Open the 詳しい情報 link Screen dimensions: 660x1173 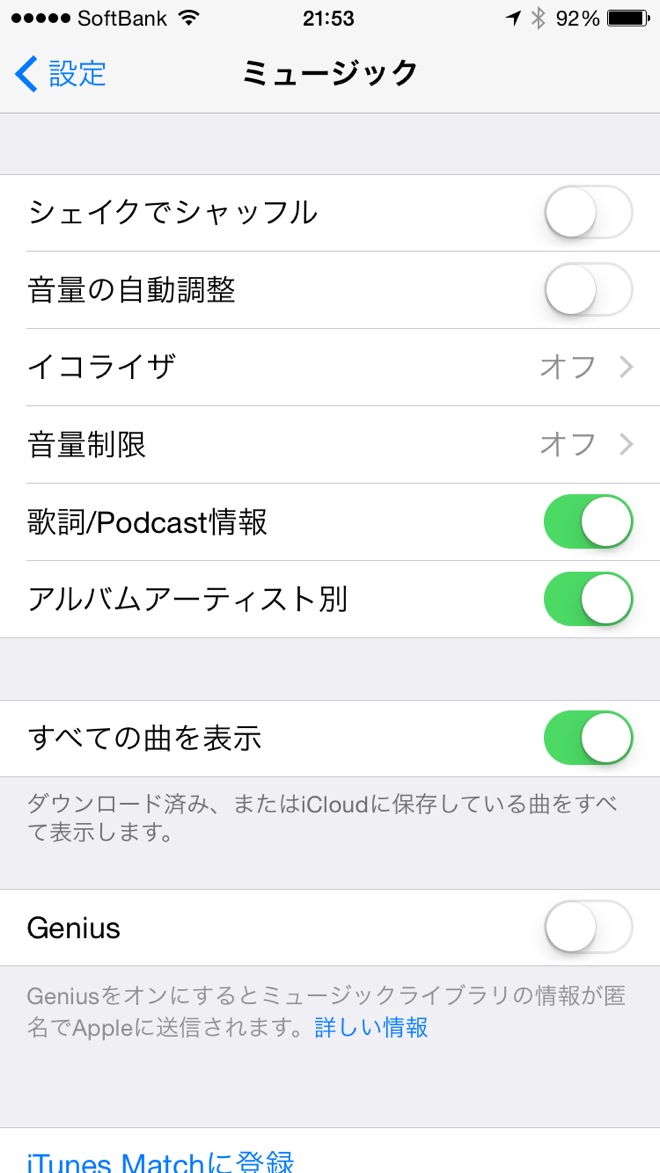coord(371,1027)
